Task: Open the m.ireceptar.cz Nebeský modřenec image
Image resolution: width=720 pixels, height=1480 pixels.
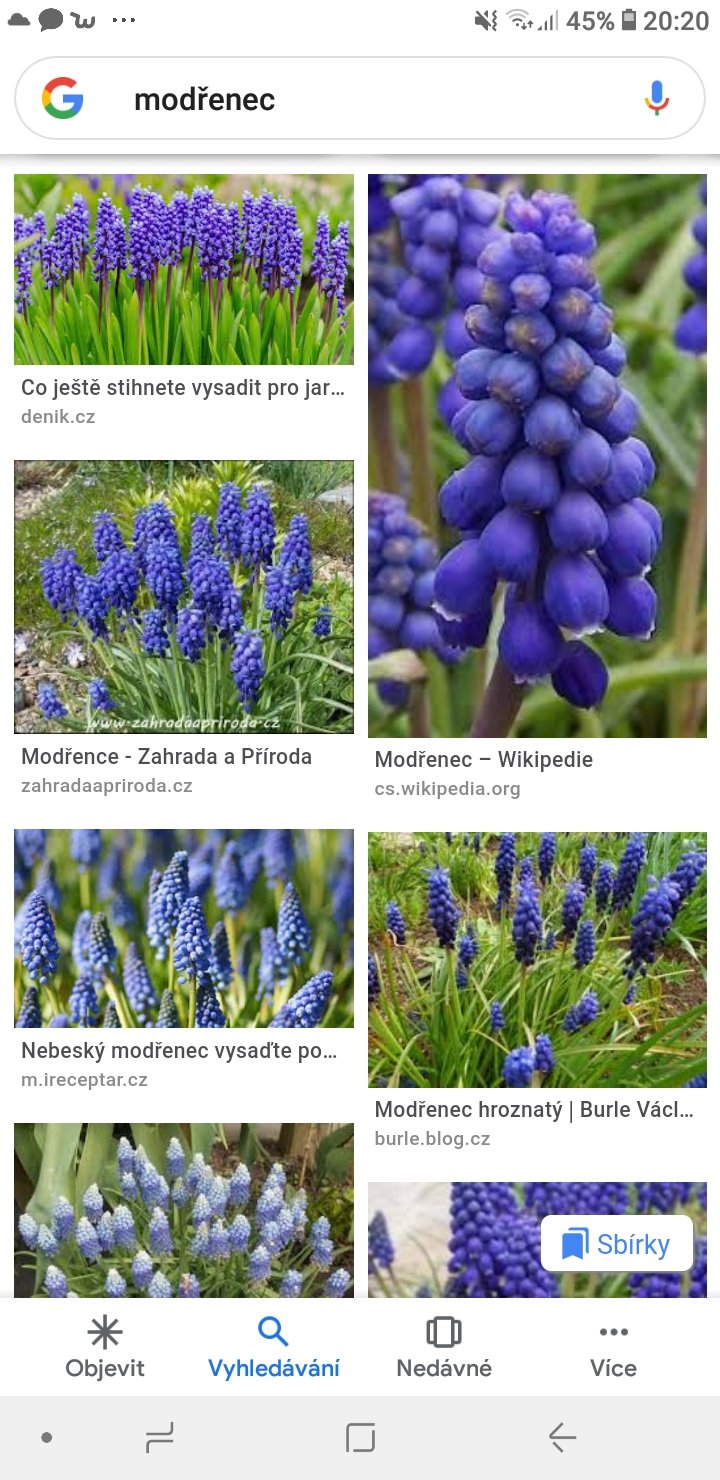Action: [183, 928]
